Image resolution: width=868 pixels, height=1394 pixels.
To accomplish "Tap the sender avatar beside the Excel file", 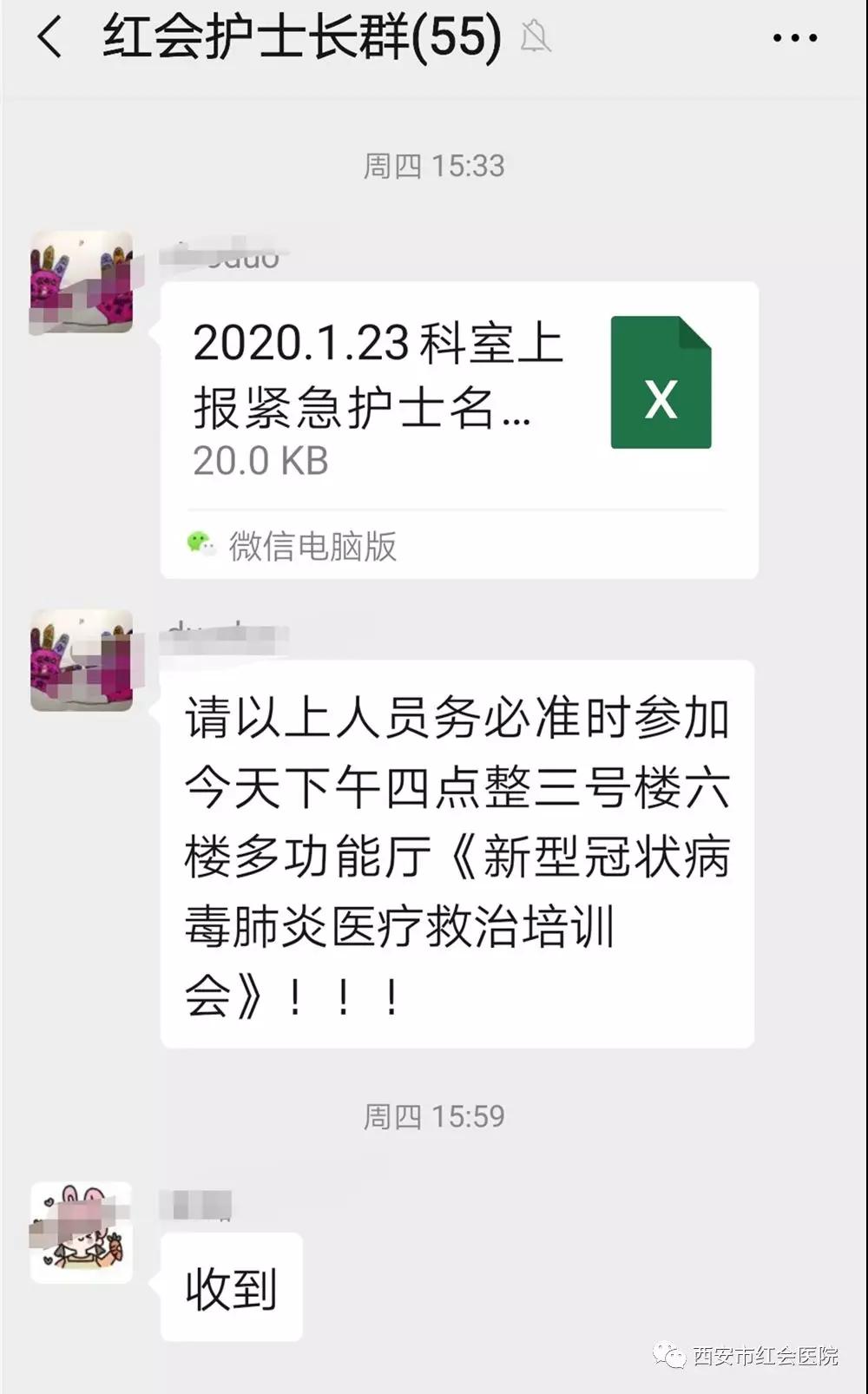I will pyautogui.click(x=82, y=282).
